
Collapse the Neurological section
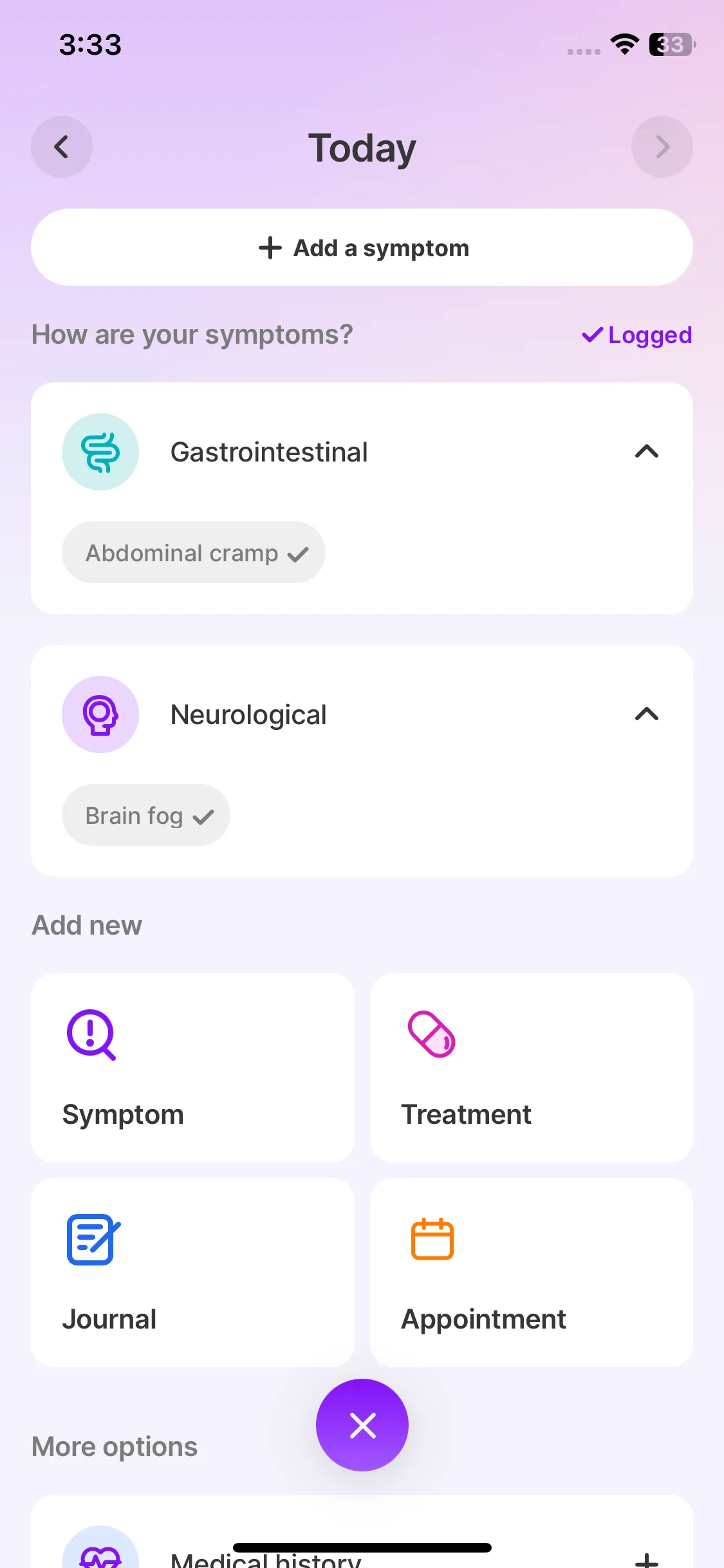point(646,714)
